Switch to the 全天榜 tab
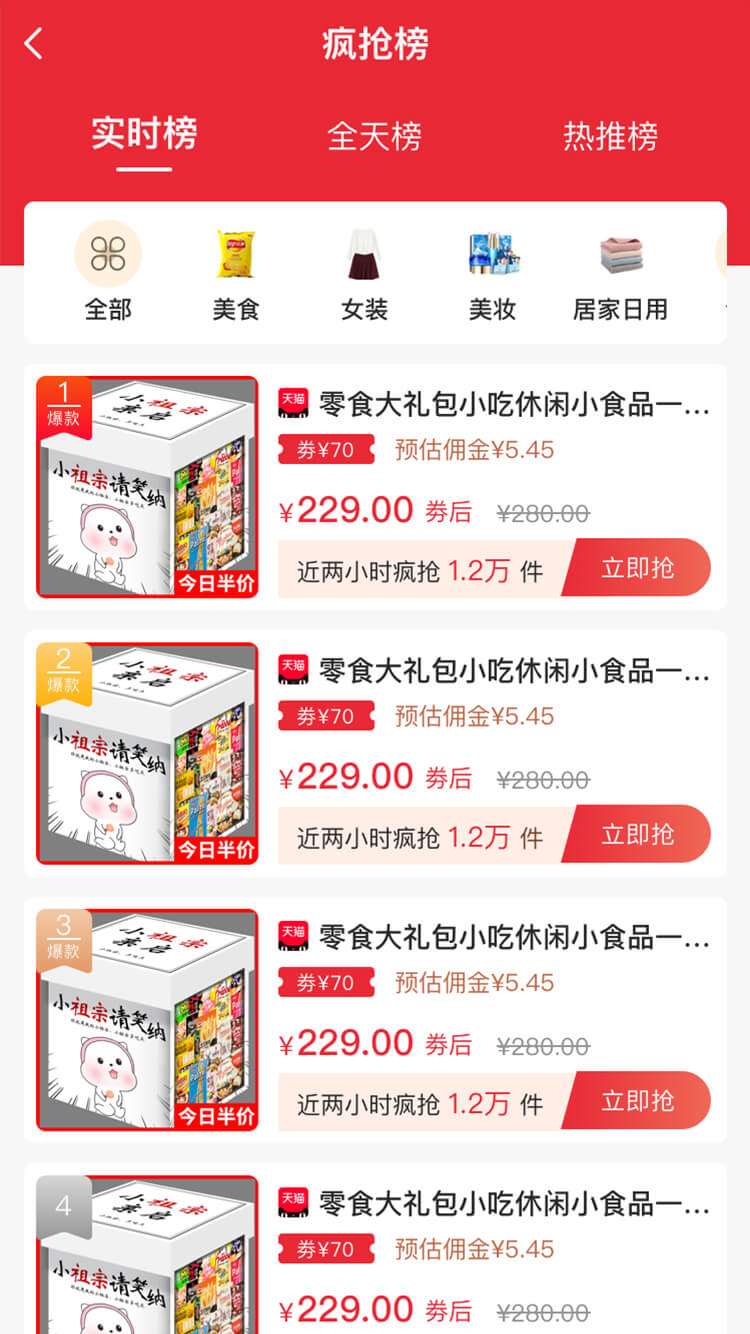 coord(375,137)
